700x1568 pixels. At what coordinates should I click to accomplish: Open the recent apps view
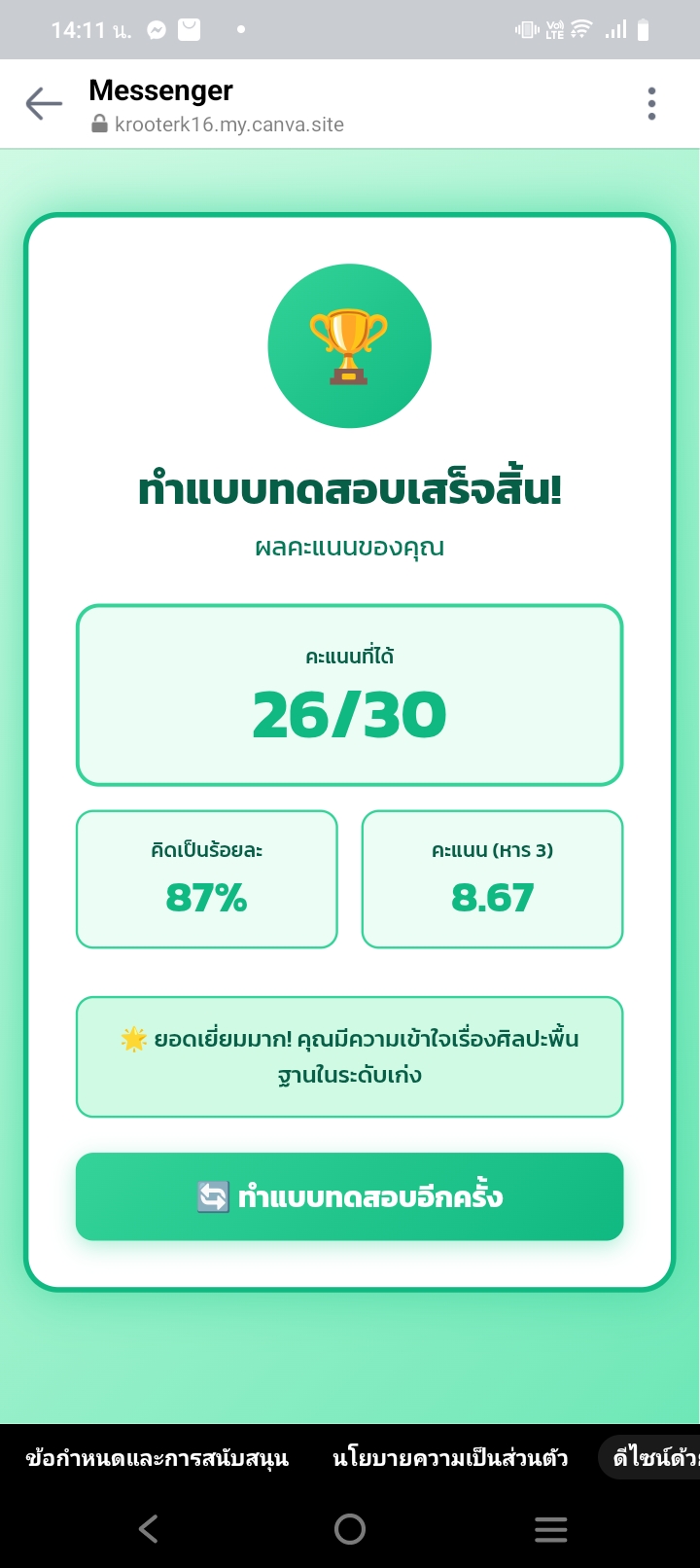pos(550,1529)
